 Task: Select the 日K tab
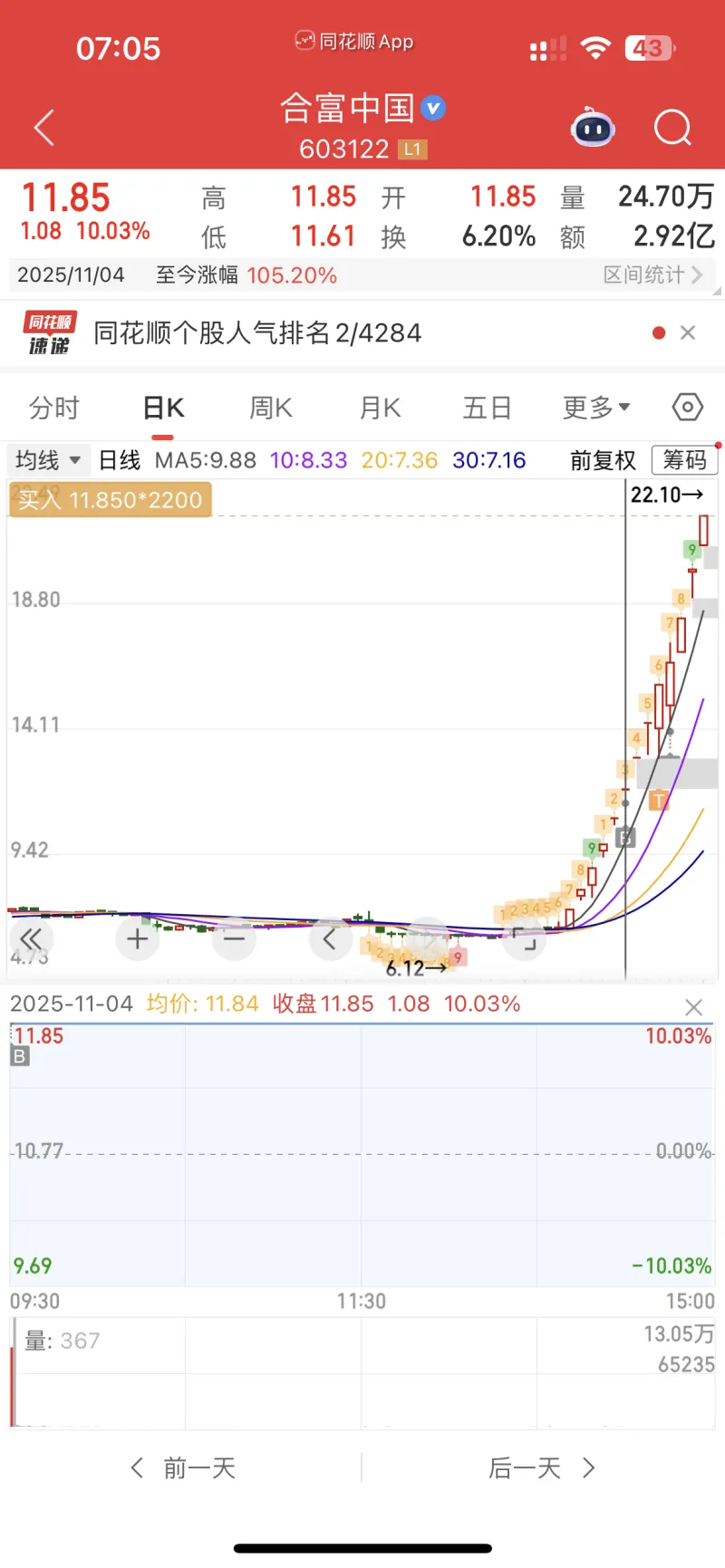(x=164, y=408)
